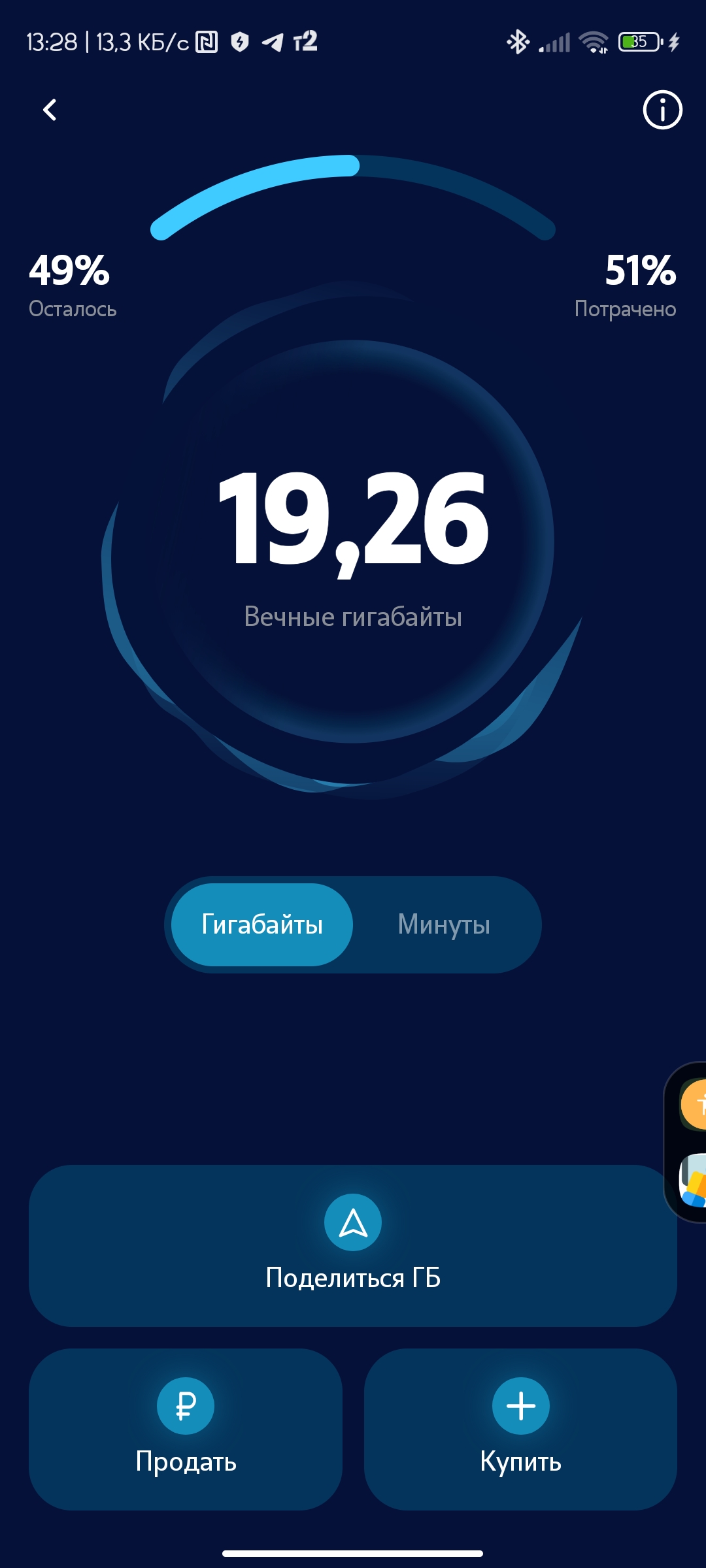This screenshot has height=1568, width=706.
Task: Tap Купить to buy gigabytes
Action: click(520, 1429)
